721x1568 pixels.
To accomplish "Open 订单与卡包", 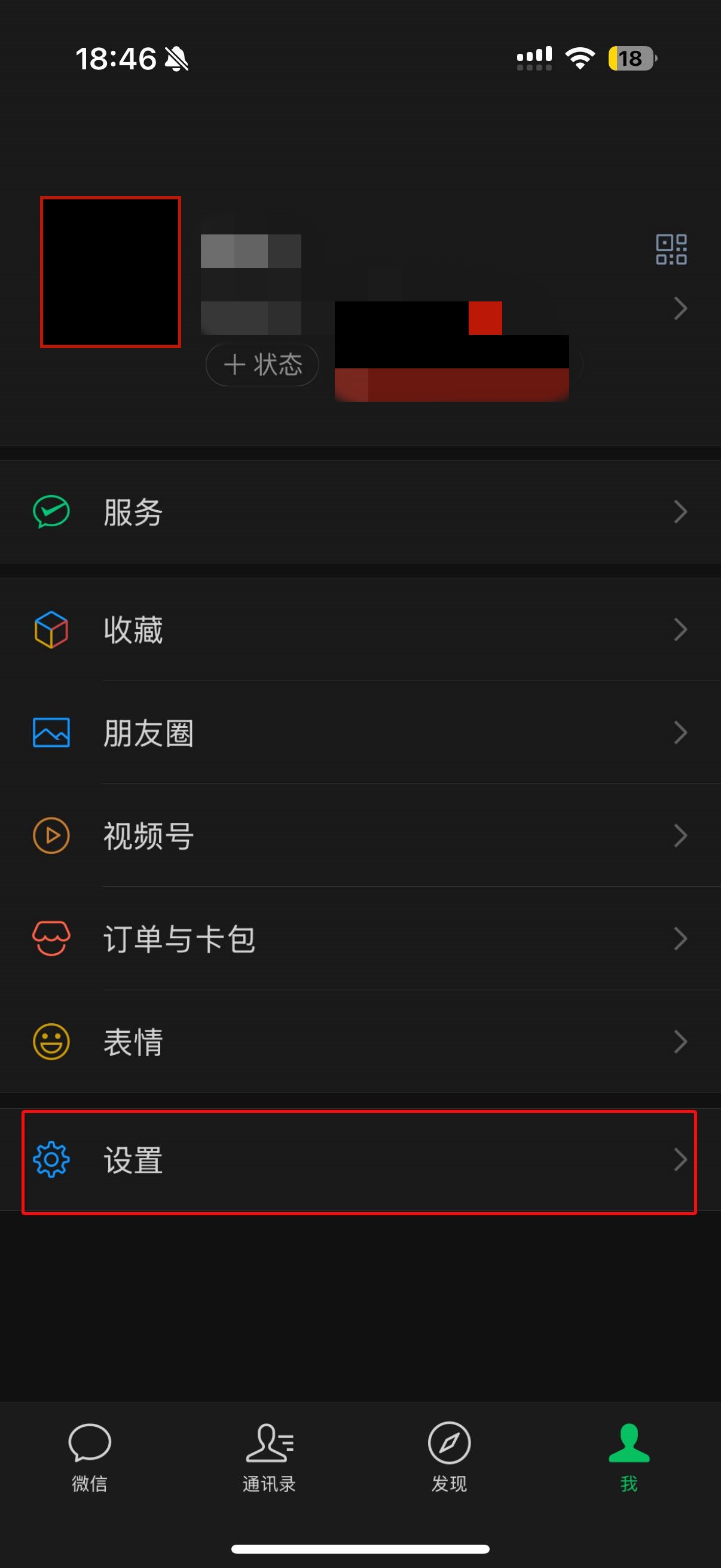I will [x=360, y=938].
